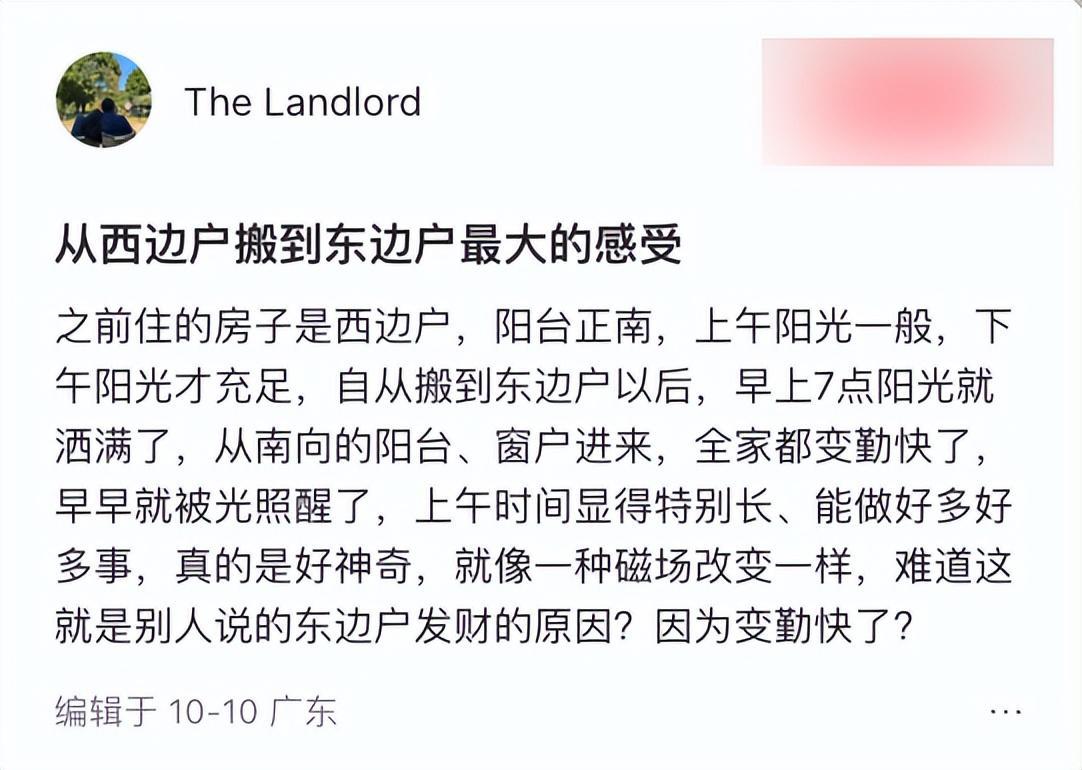
Task: Tap The Landlord username
Action: (x=302, y=102)
